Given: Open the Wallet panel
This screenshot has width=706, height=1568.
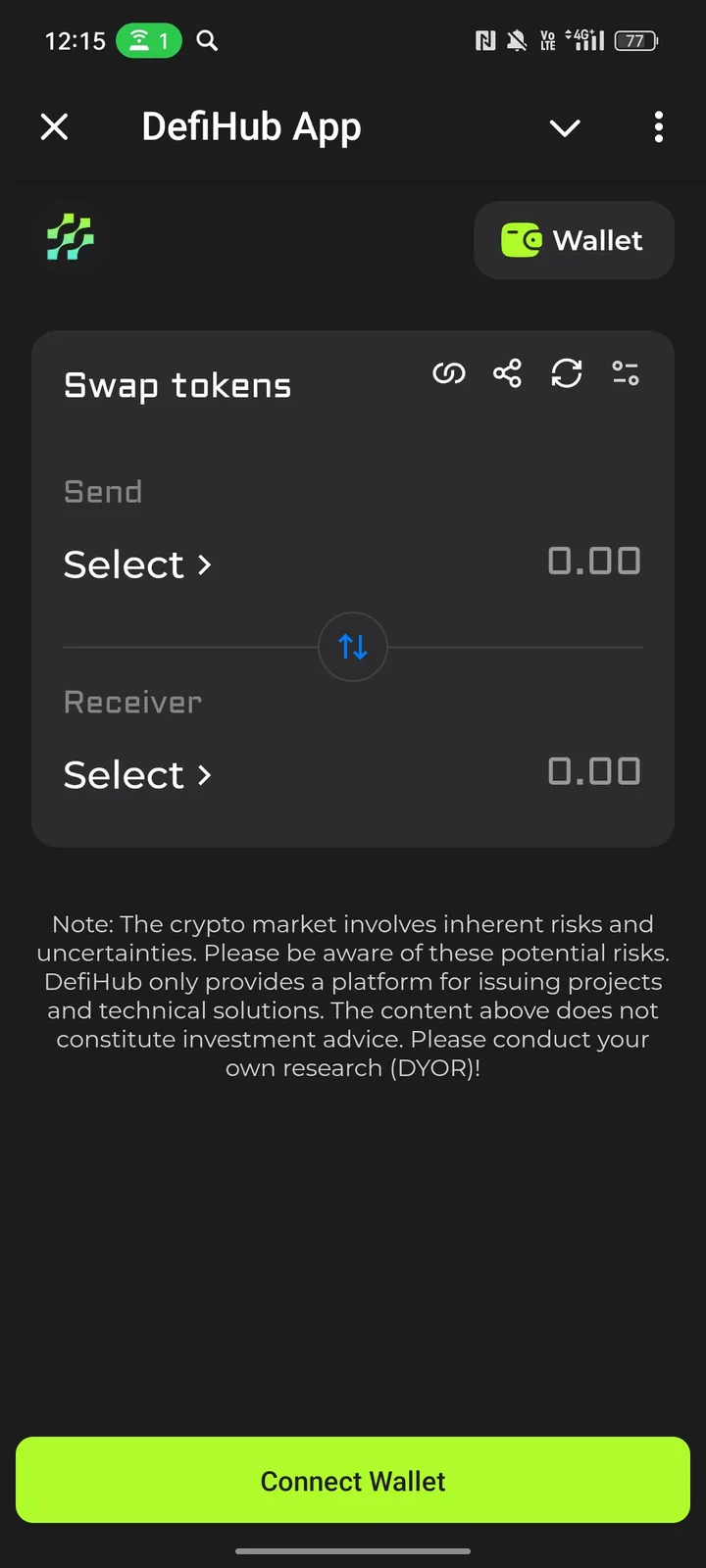Looking at the screenshot, I should click(x=574, y=240).
